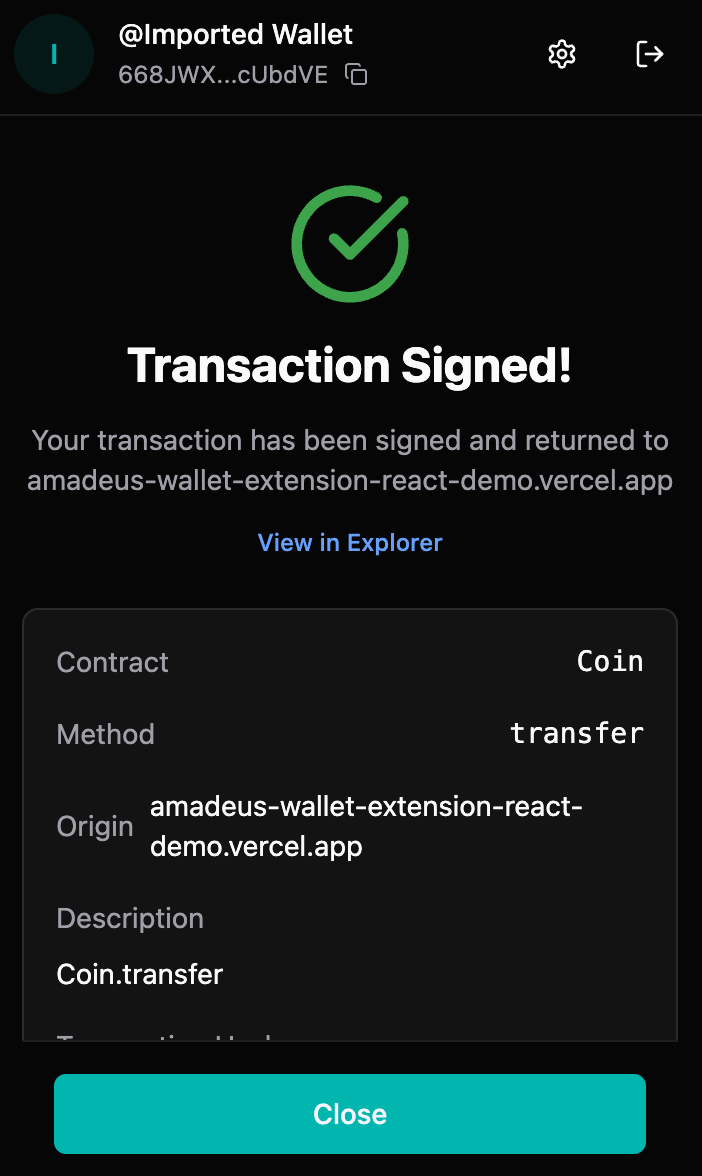
Task: Log out of the wallet
Action: (x=650, y=54)
